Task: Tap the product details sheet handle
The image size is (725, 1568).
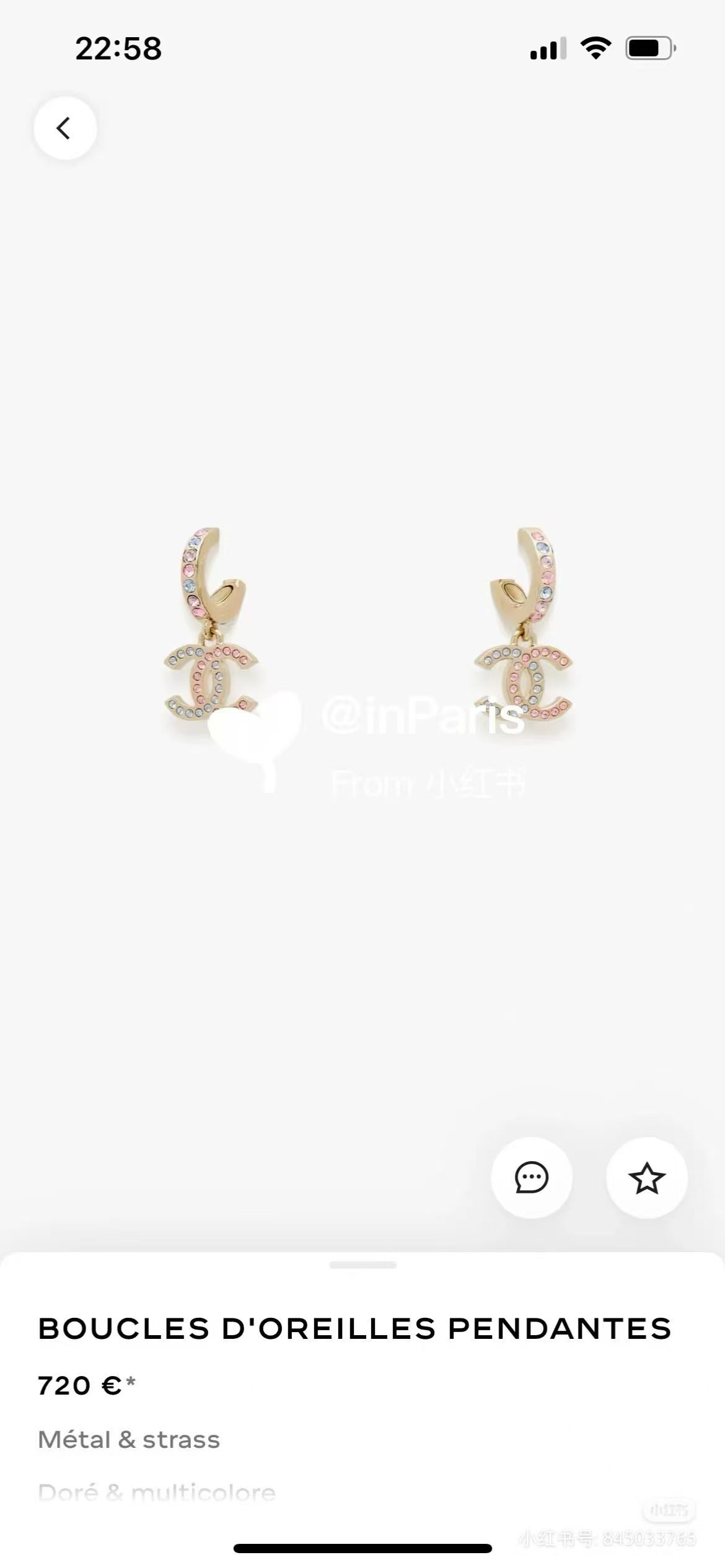Action: click(x=362, y=1265)
